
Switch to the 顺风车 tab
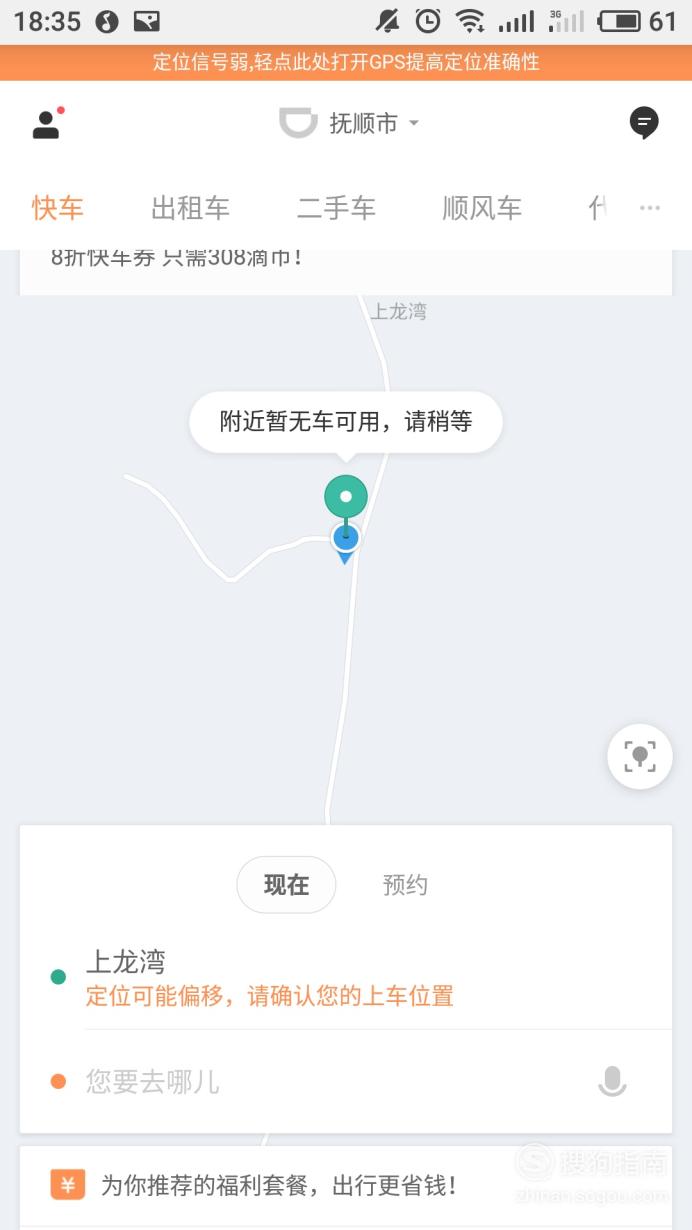[x=482, y=208]
